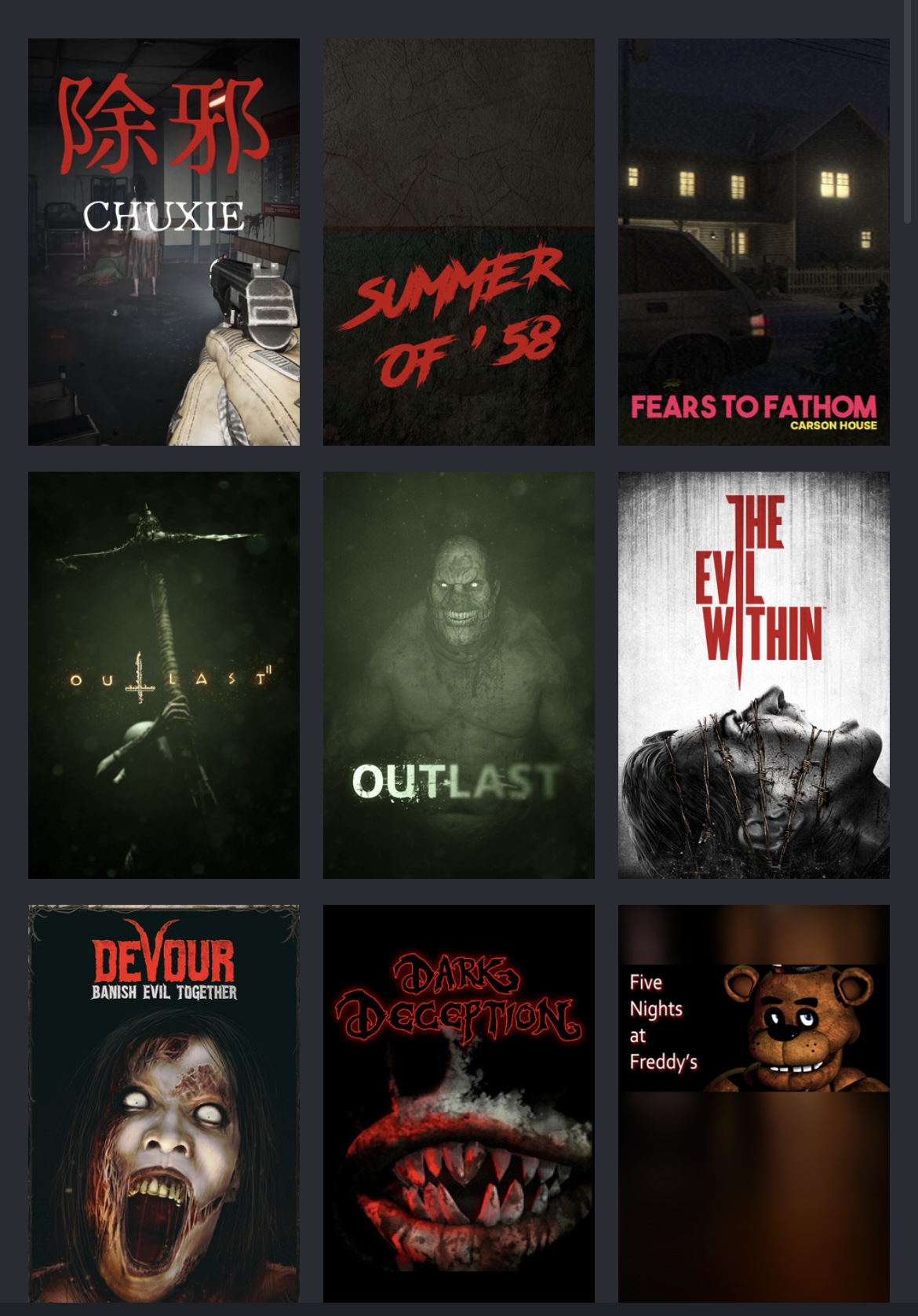918x1316 pixels.
Task: View The Evil Within game
Action: point(753,675)
